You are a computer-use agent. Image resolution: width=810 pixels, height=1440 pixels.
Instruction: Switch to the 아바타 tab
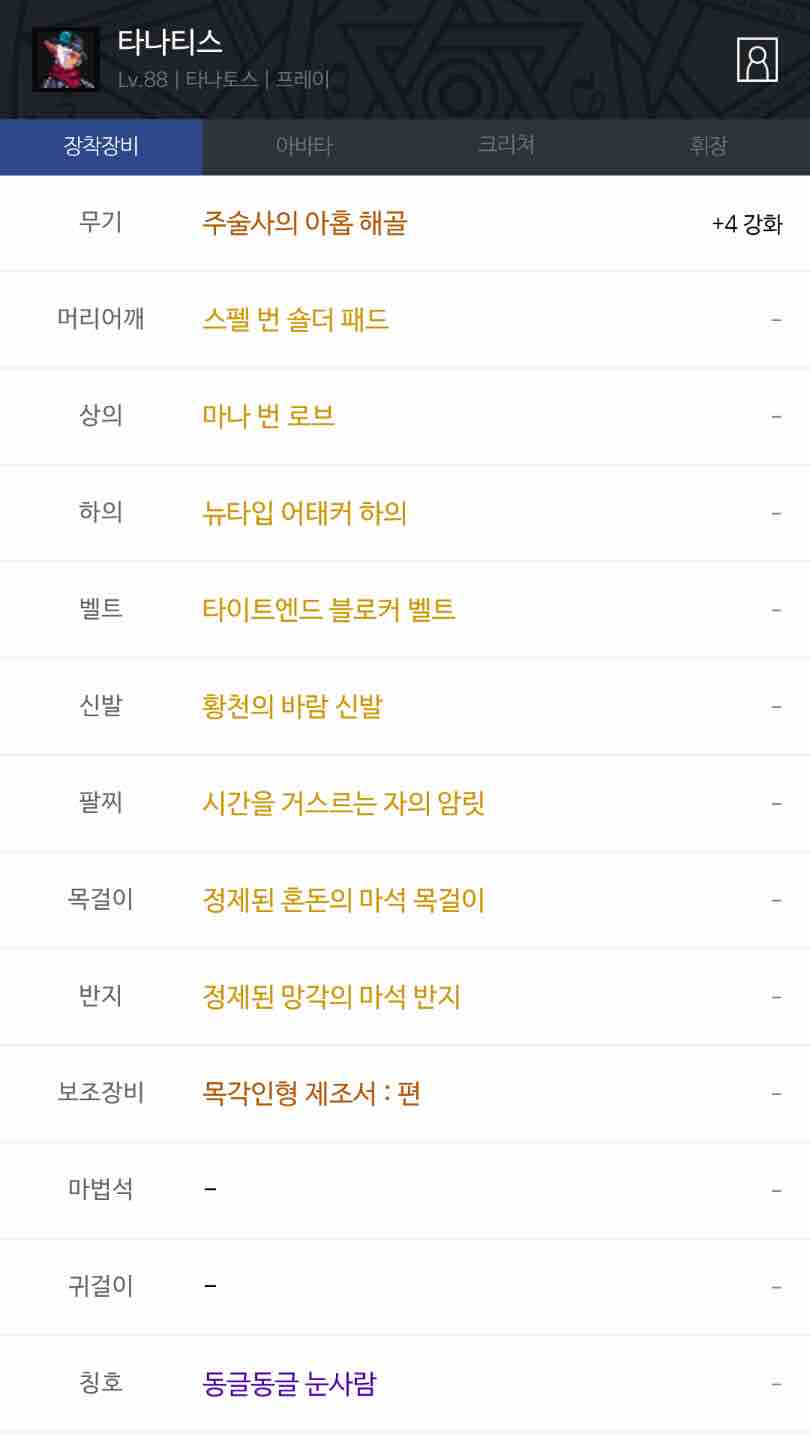304,147
